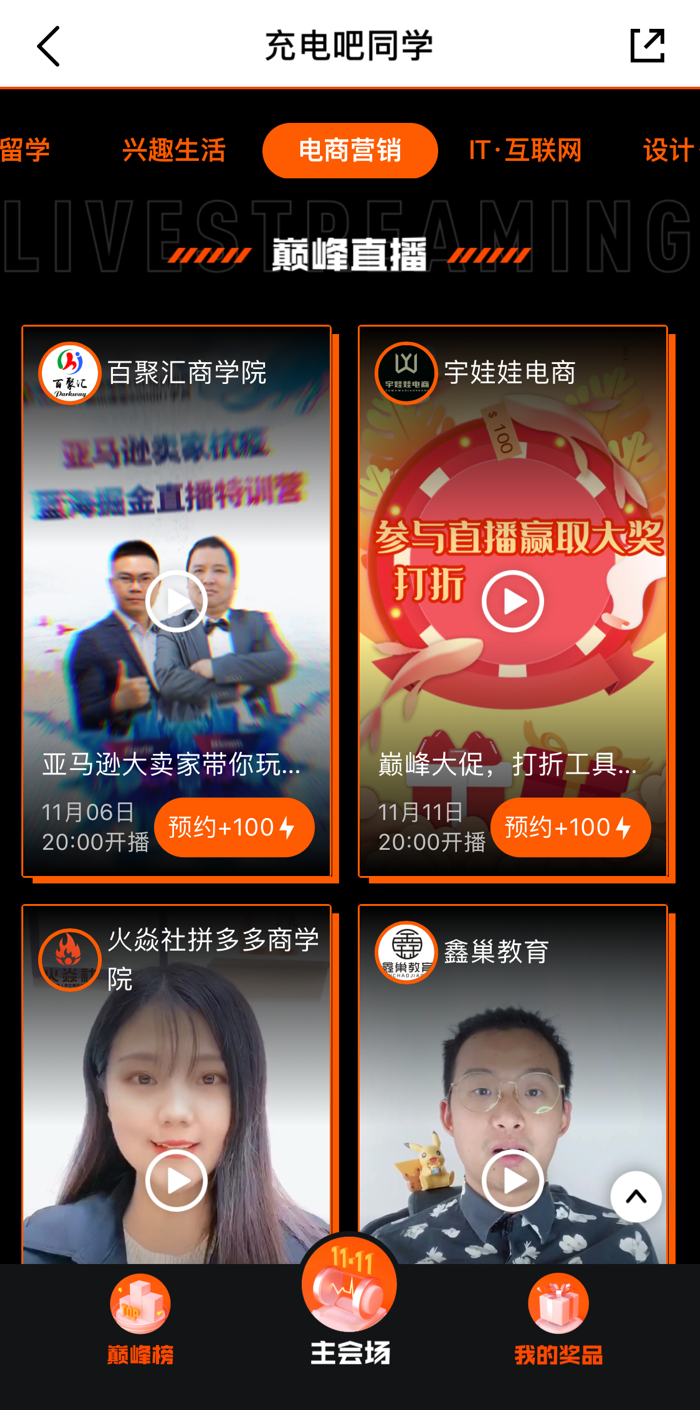This screenshot has width=700, height=1410.
Task: Select the 电商营销 tab
Action: pos(350,151)
